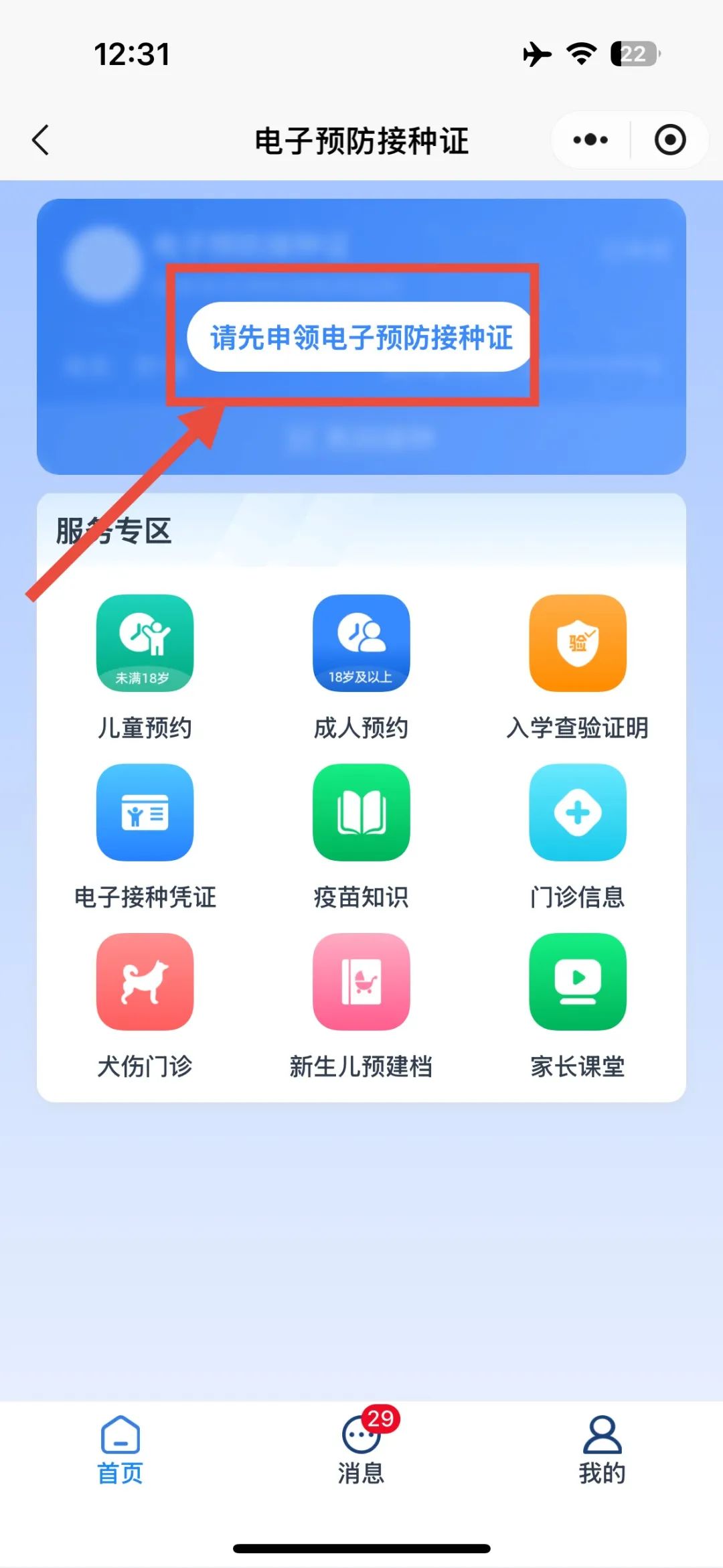Select the 服务专区 section heading
The height and width of the screenshot is (1568, 723).
(112, 532)
